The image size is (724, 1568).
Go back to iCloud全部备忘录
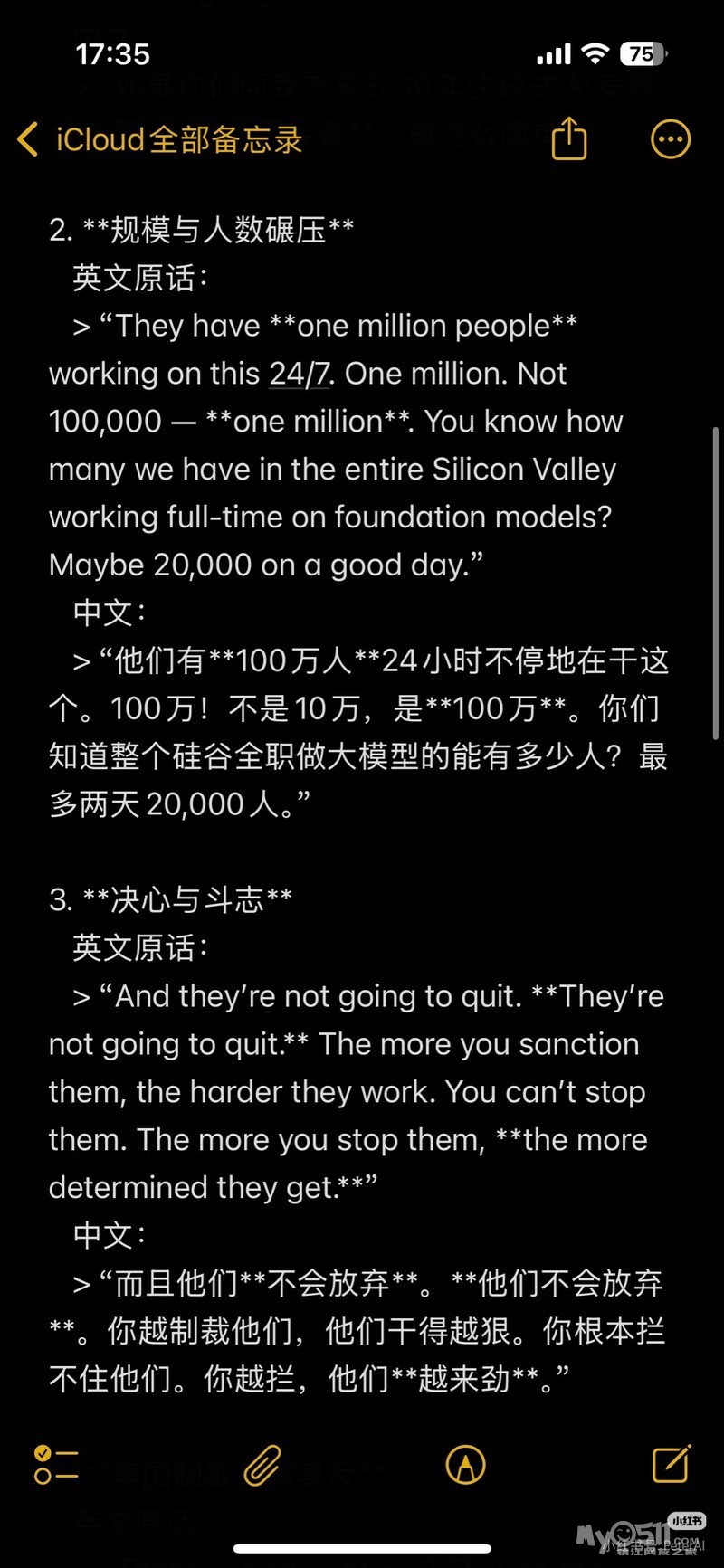point(158,139)
